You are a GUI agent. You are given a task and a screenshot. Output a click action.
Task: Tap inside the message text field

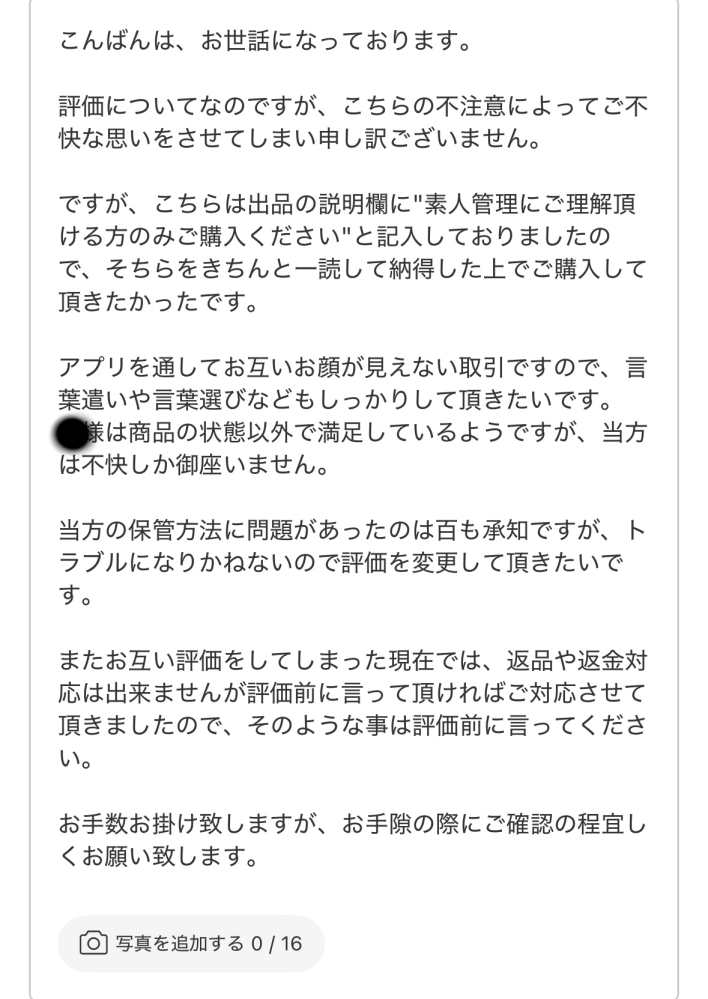tap(354, 450)
